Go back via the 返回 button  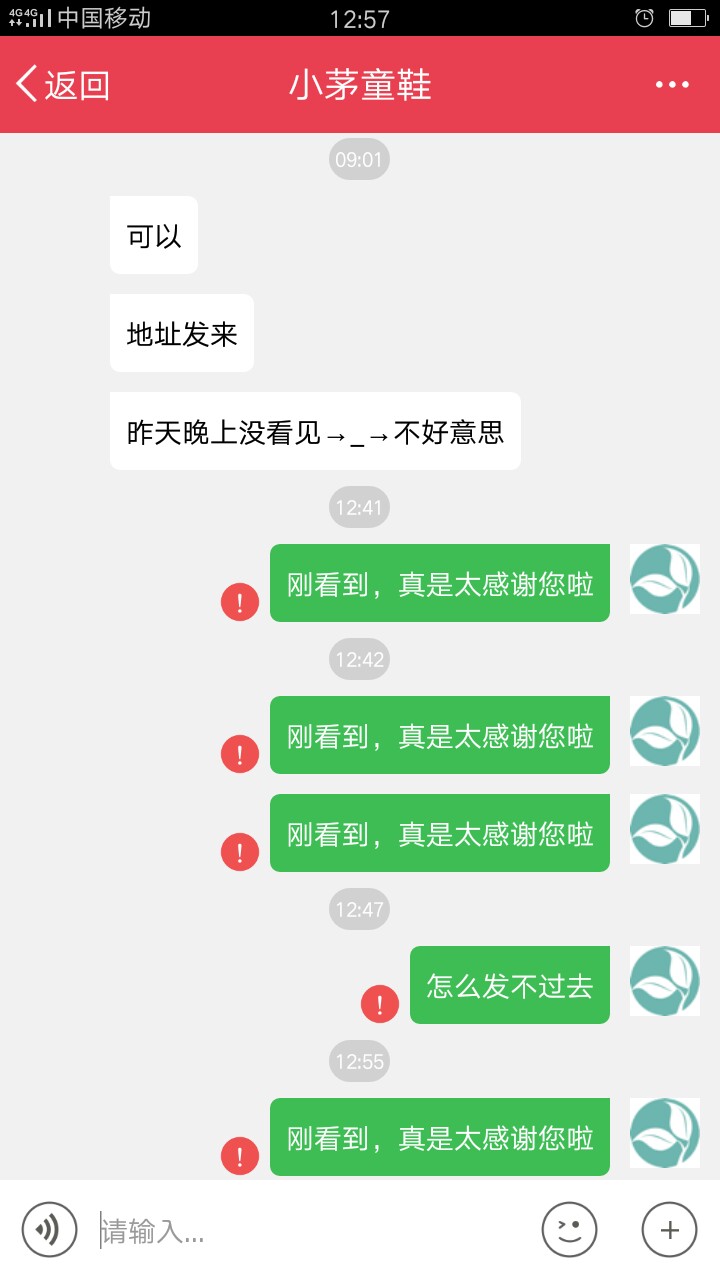pos(63,85)
